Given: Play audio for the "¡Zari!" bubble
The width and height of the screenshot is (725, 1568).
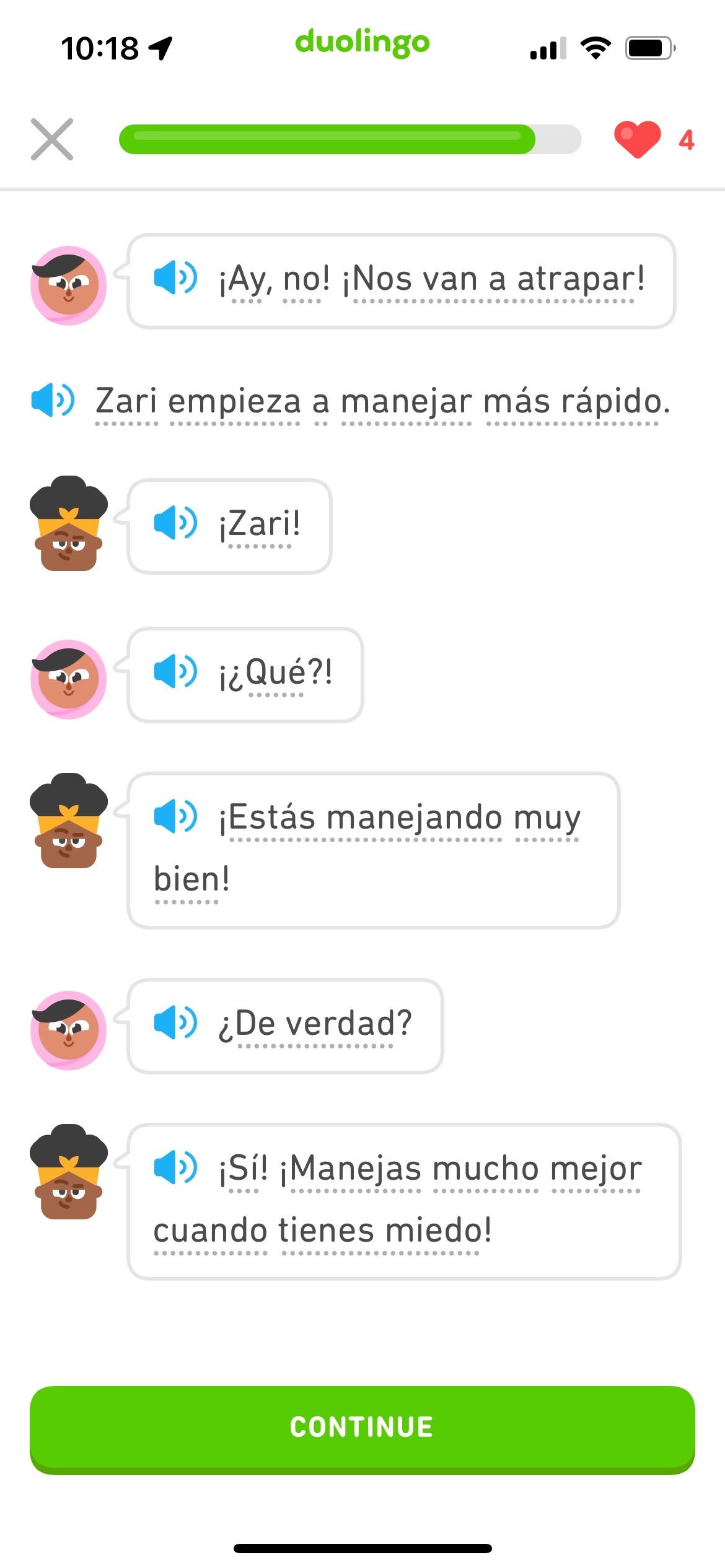Looking at the screenshot, I should pos(175,523).
